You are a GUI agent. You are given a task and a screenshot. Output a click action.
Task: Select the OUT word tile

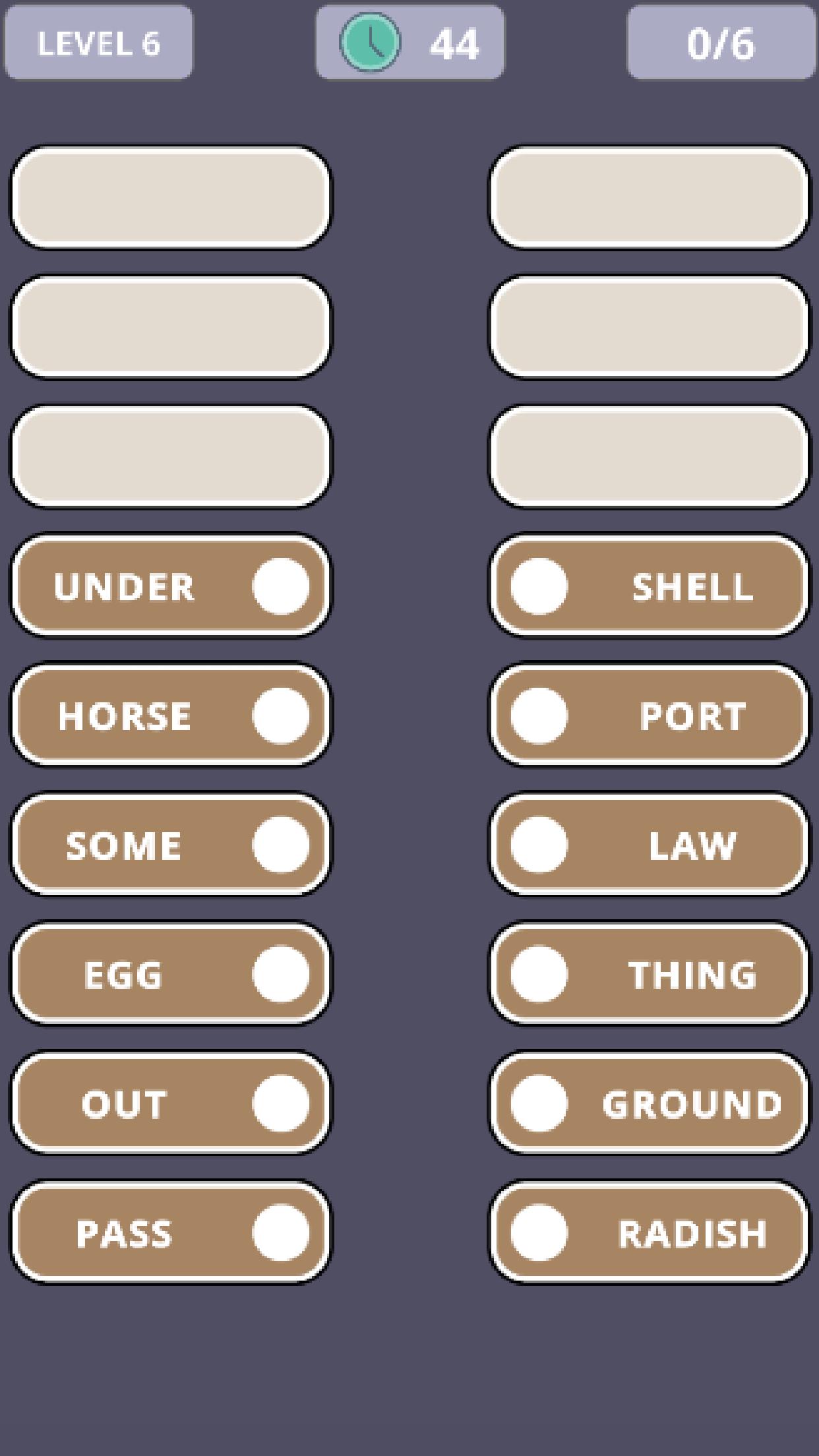click(170, 1103)
